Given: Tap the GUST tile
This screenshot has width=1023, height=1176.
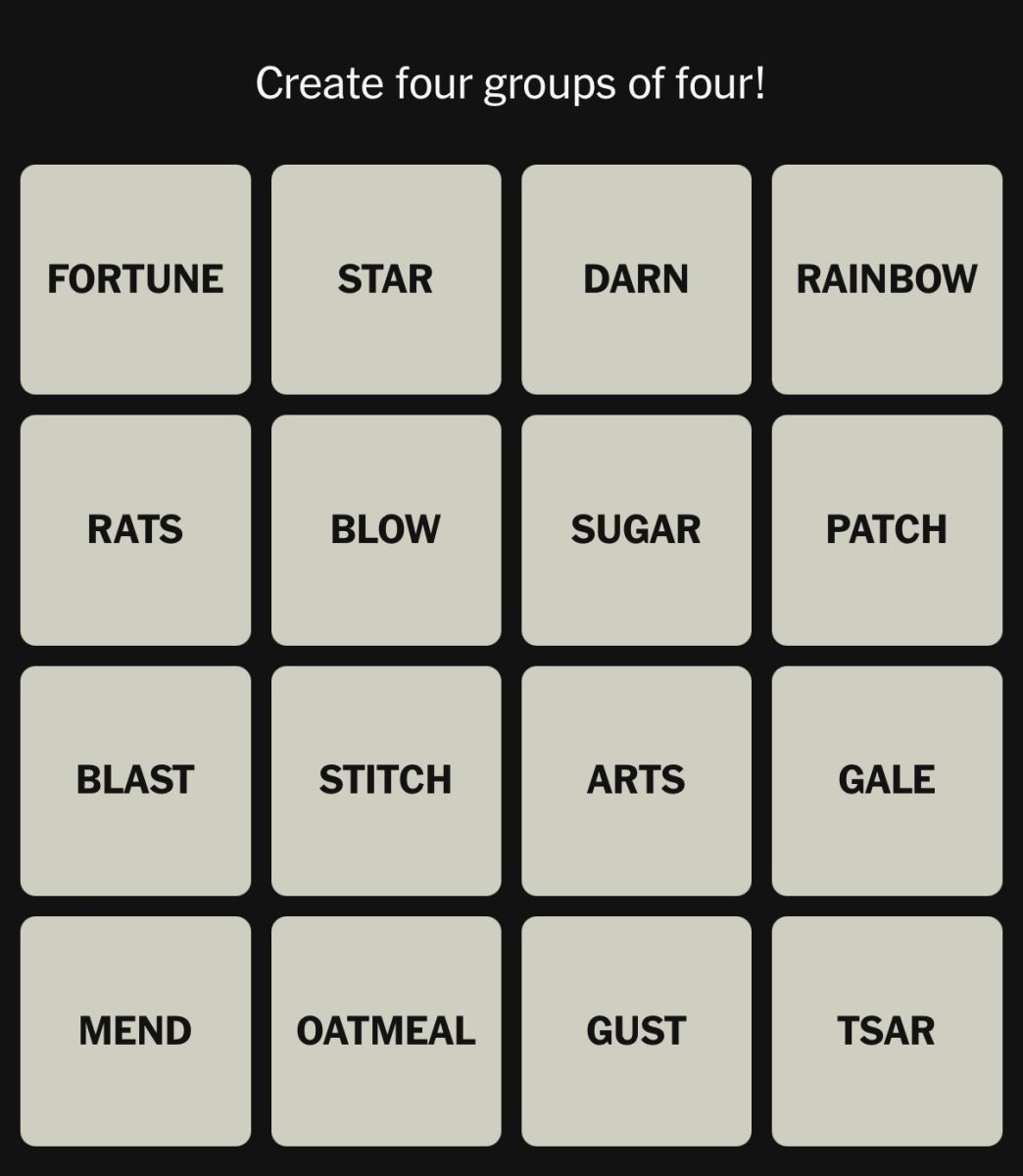Looking at the screenshot, I should (636, 1031).
